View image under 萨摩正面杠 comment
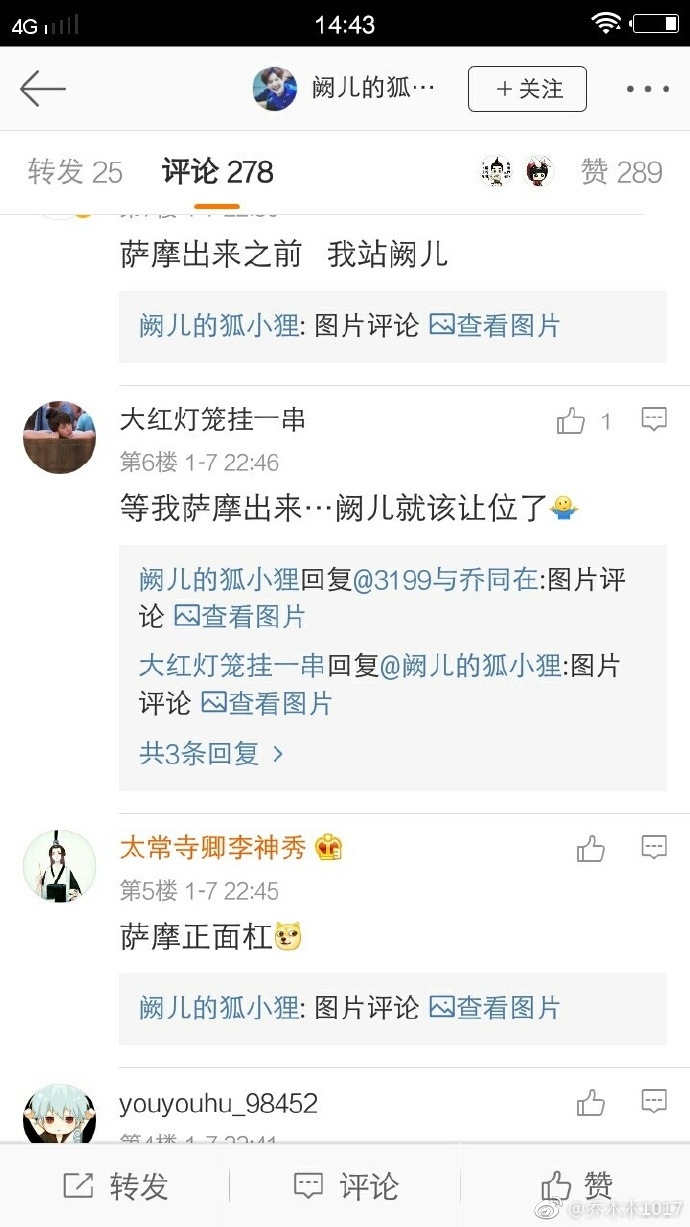This screenshot has width=690, height=1227. tap(495, 1007)
